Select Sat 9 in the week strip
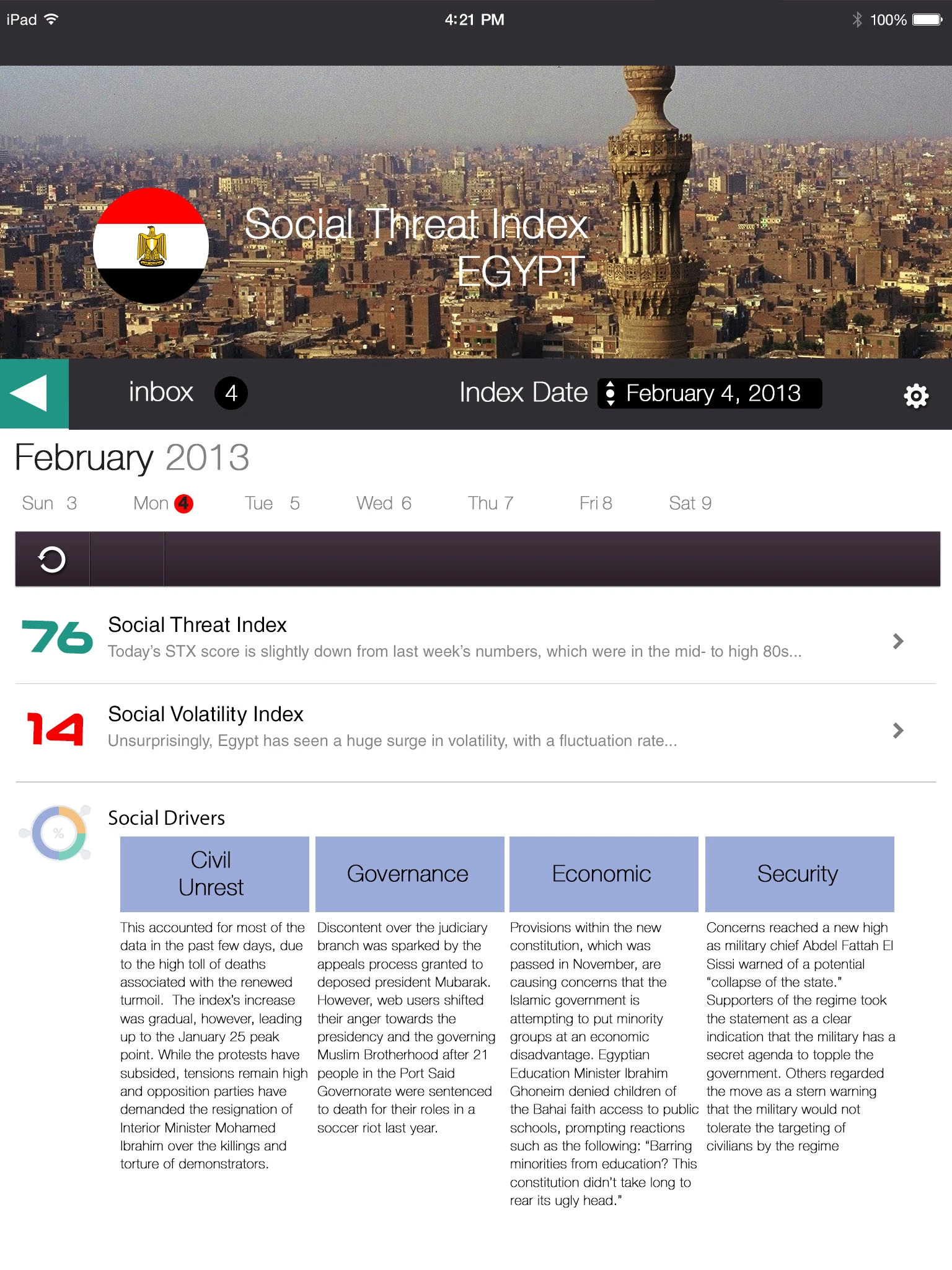 click(x=690, y=503)
